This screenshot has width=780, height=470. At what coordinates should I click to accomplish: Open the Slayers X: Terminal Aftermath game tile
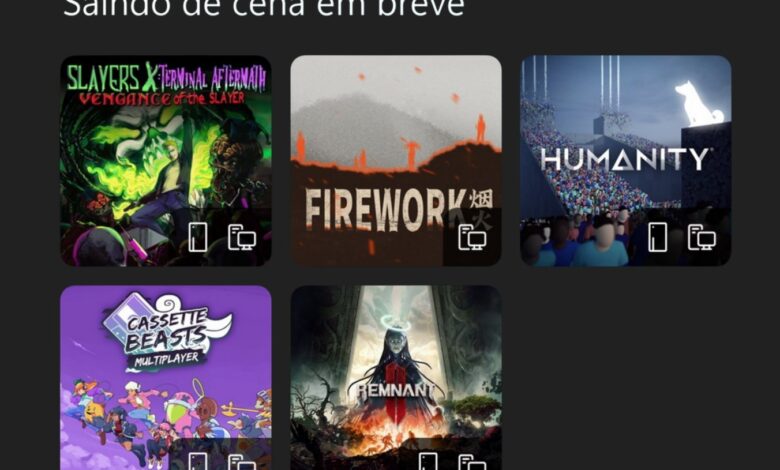tap(165, 160)
